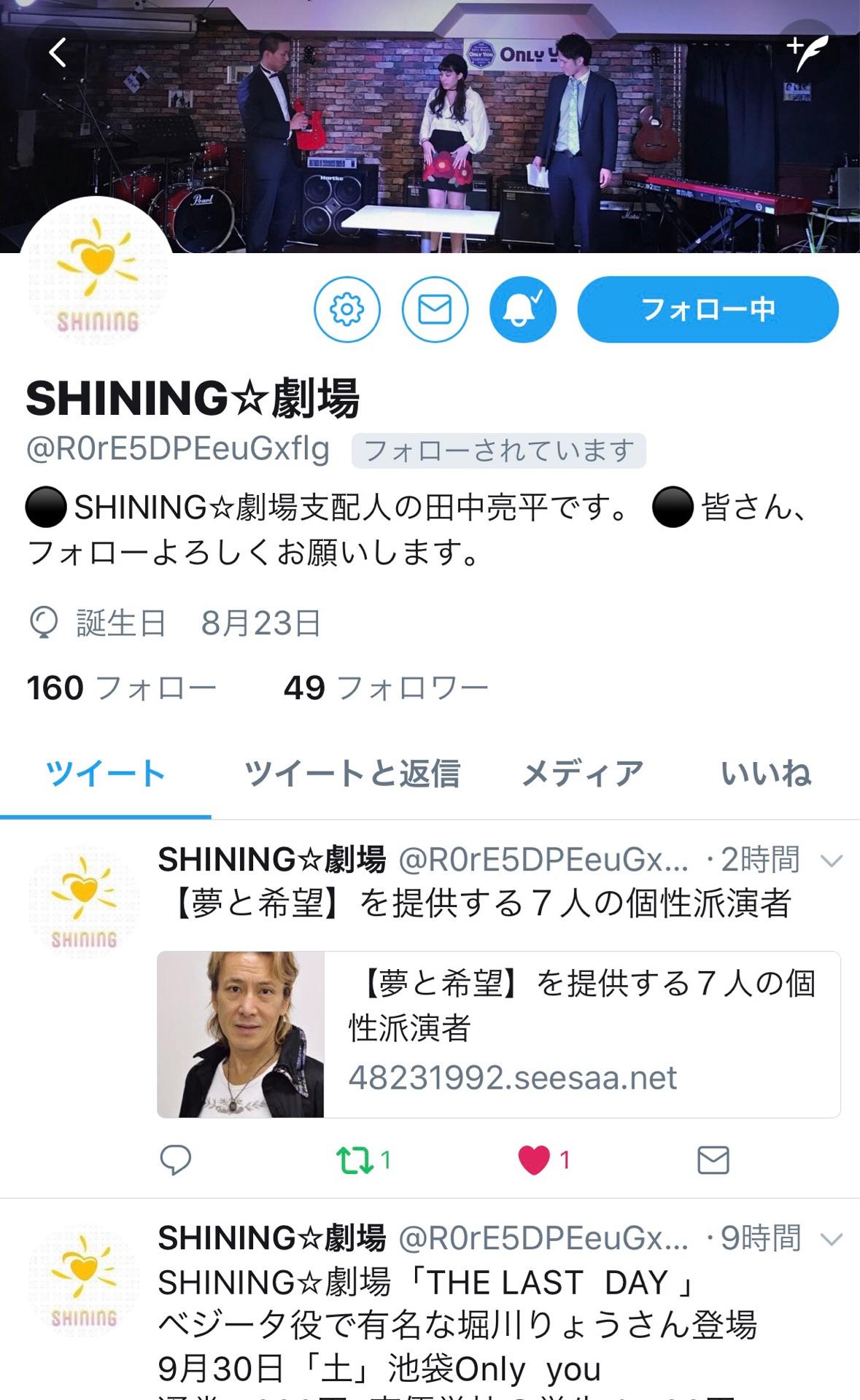This screenshot has width=860, height=1400.
Task: Open the profile gear settings menu
Action: tap(347, 310)
